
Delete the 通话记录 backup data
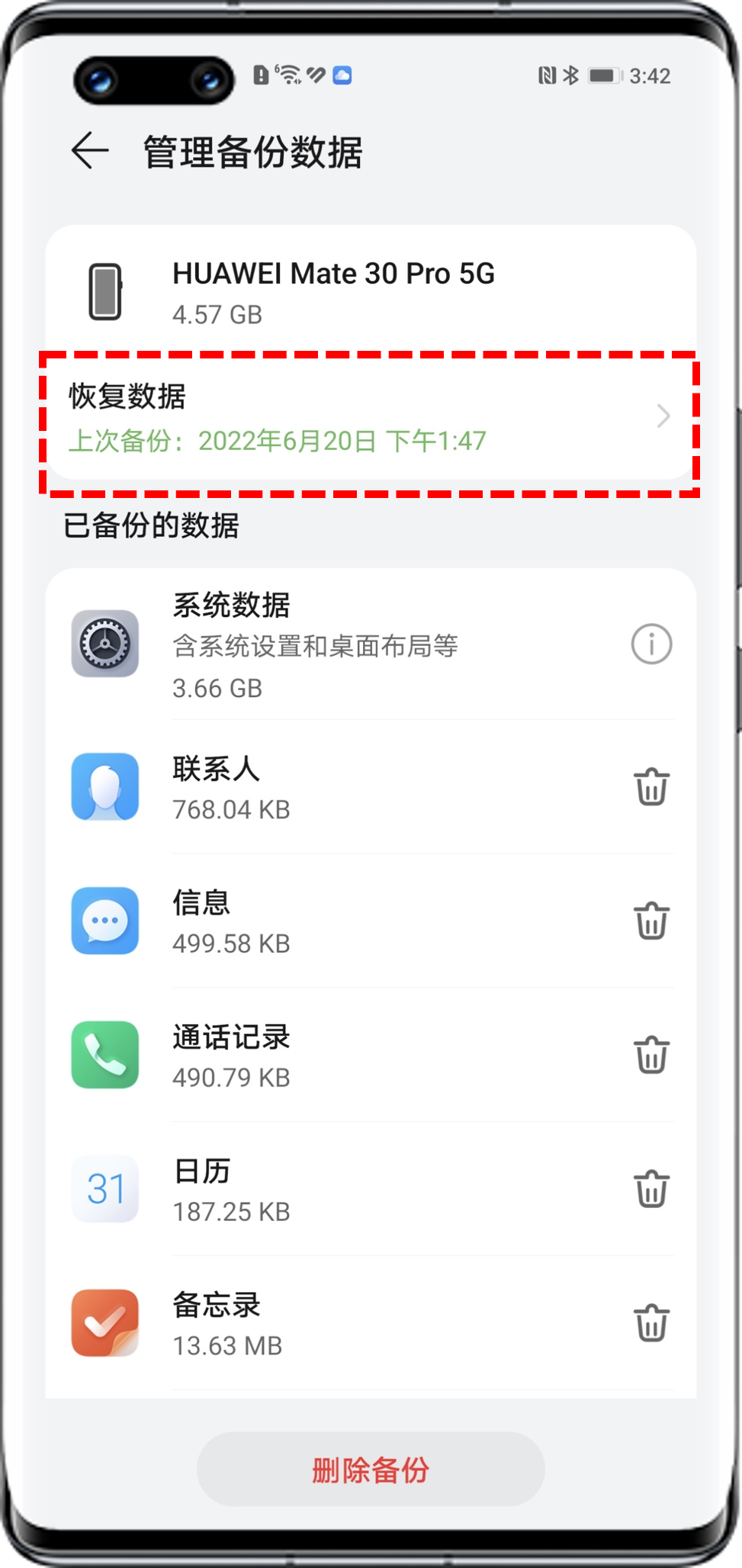click(x=651, y=1055)
